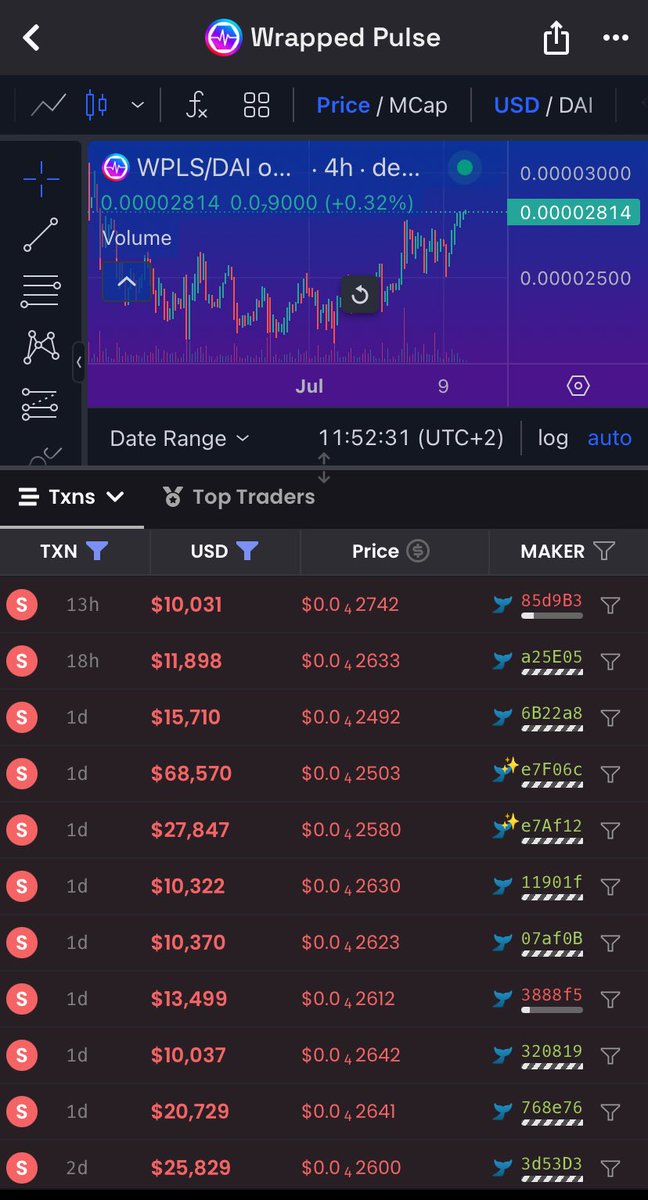Share the Wrapped Pulse page

pos(556,39)
